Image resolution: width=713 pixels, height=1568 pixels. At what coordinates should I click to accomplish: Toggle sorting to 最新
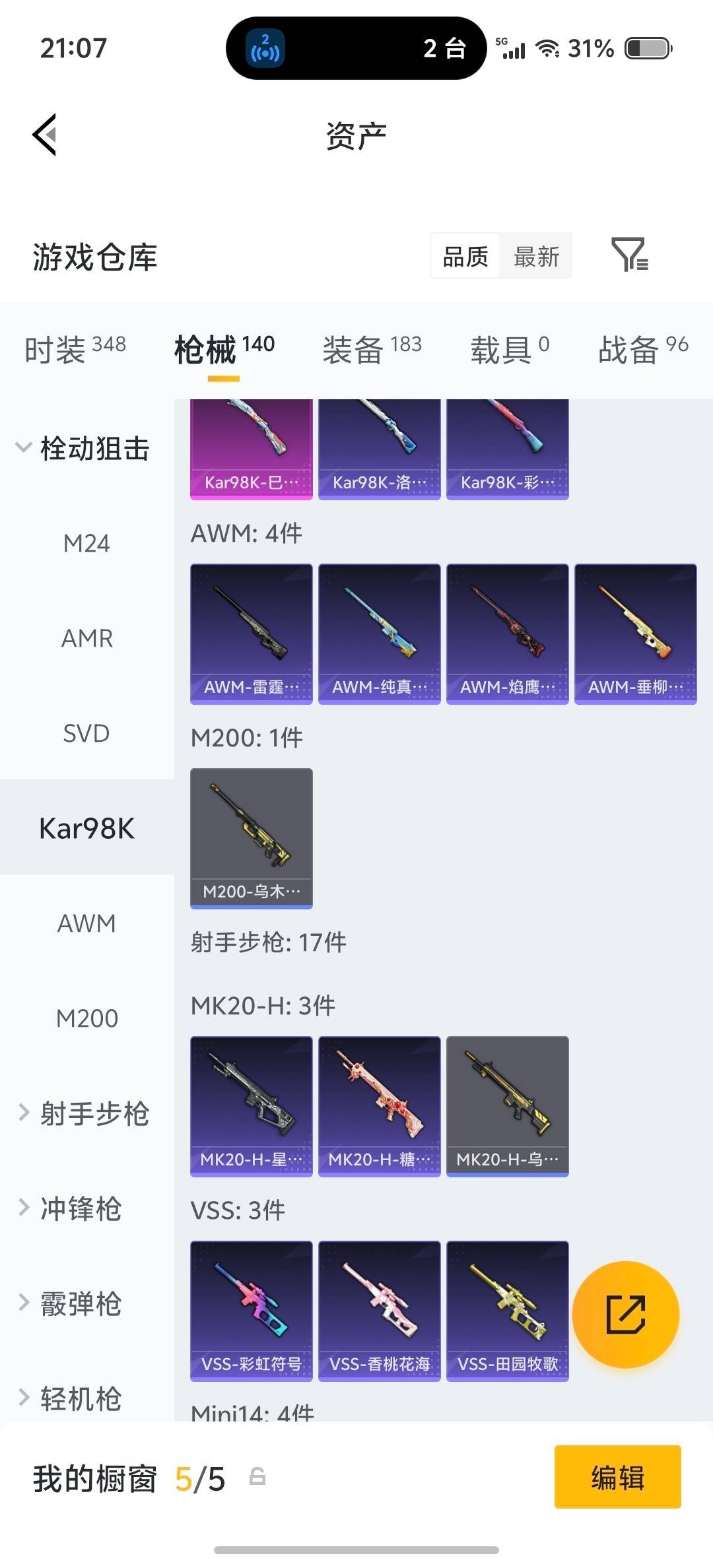click(536, 256)
